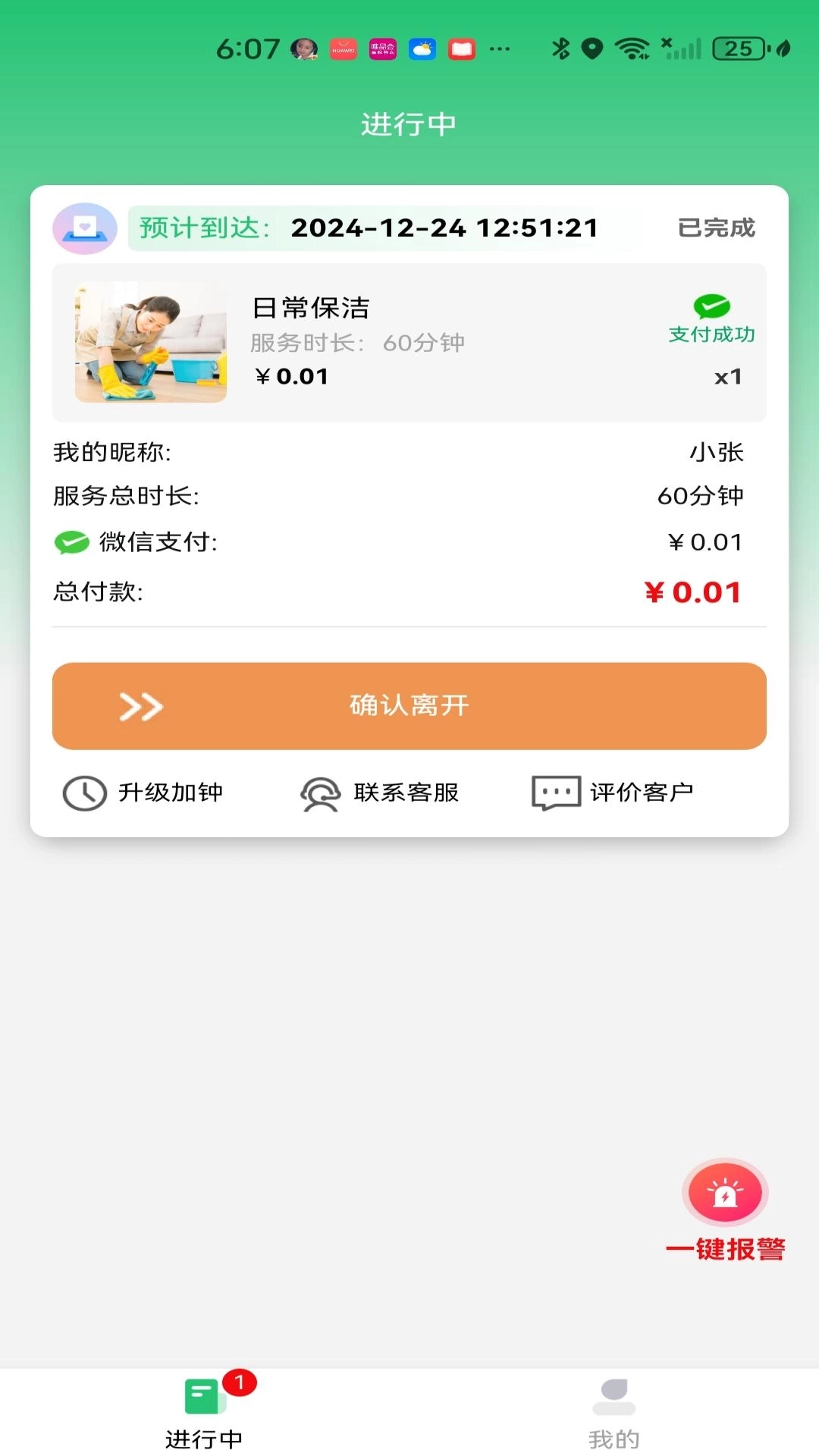Tap the cleaning service photo thumbnail
Screen dimensions: 819x1456
coord(151,343)
